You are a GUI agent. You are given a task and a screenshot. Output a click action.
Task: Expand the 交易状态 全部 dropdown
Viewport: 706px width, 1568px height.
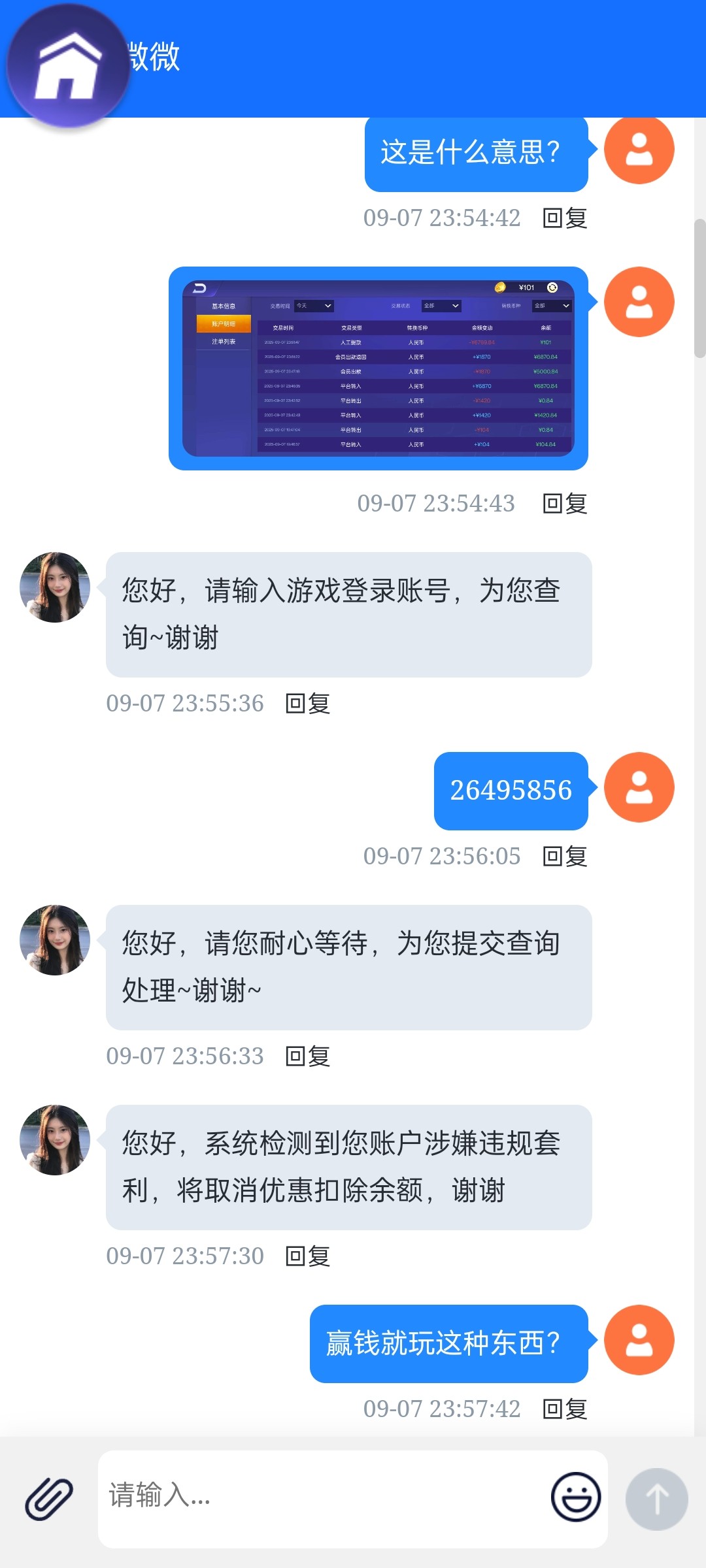(x=441, y=306)
